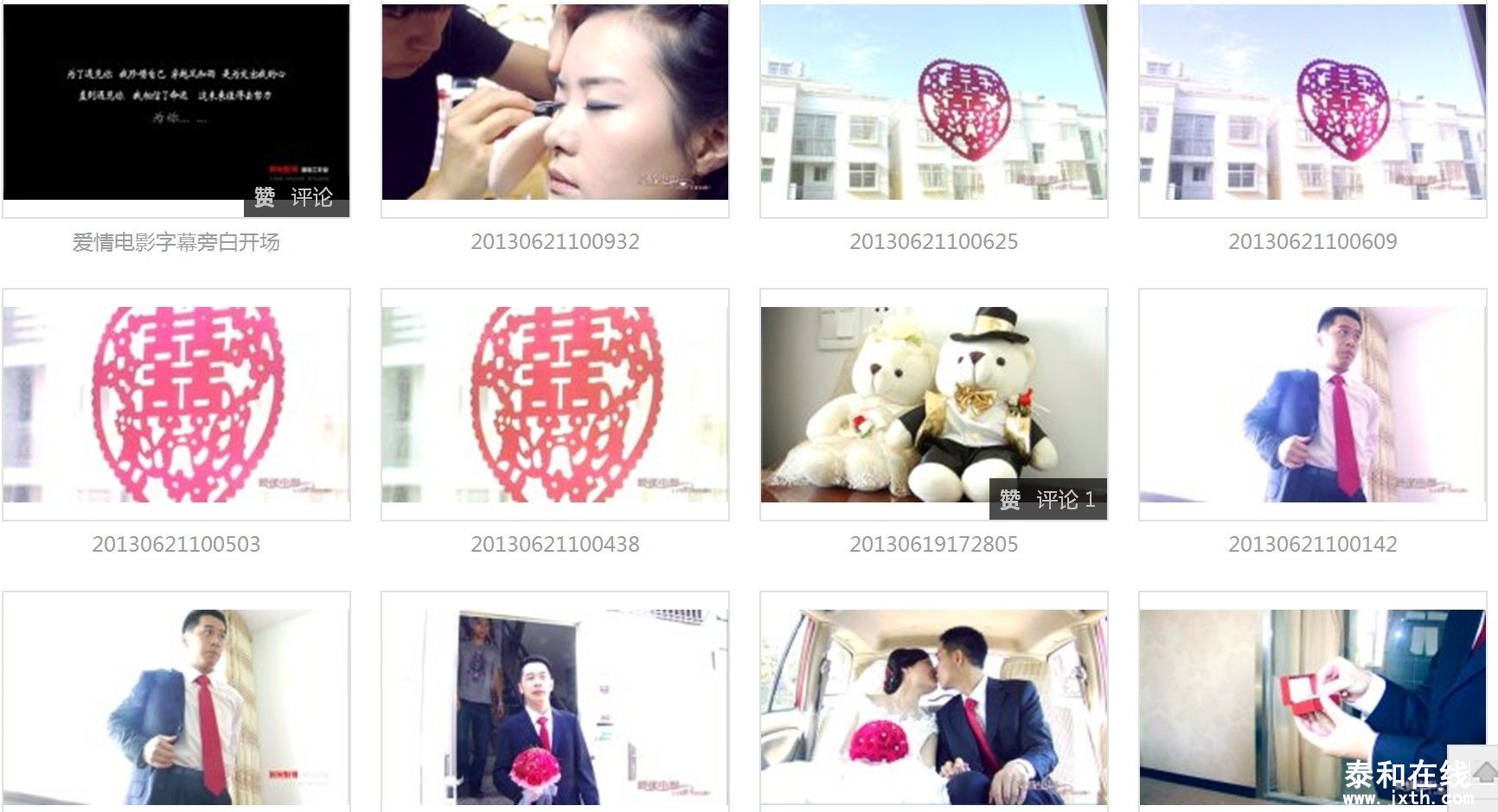This screenshot has height=812, width=1498.
Task: View photo 20130621100609
Action: click(1312, 102)
